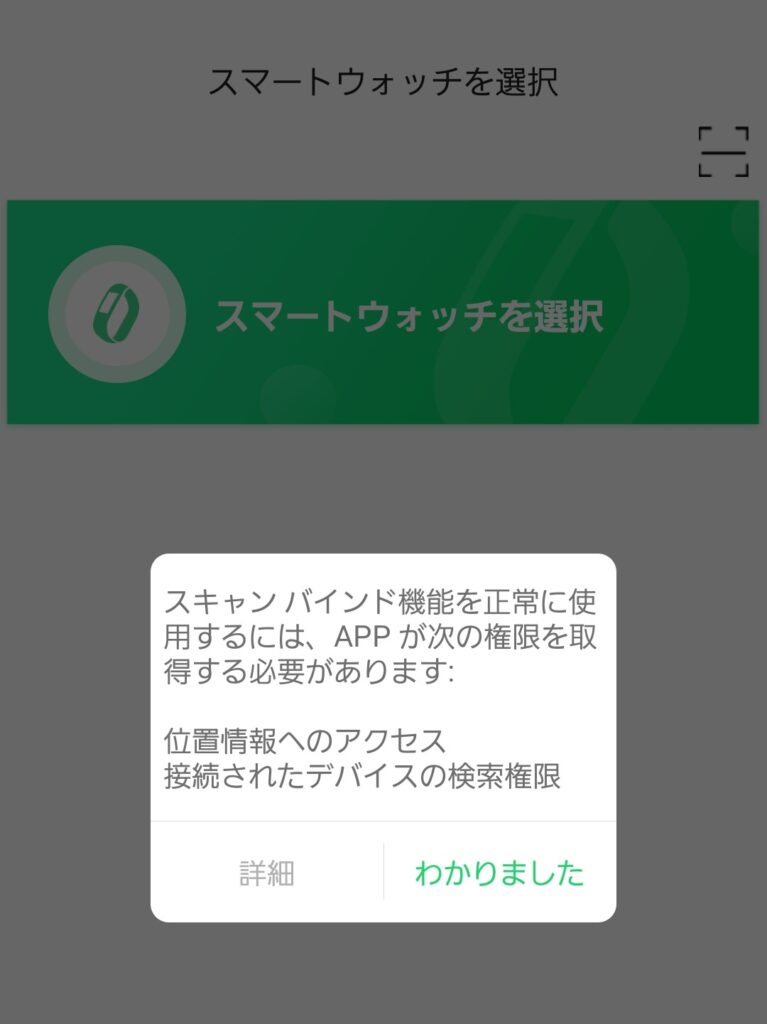Viewport: 767px width, 1024px height.
Task: Open the QR scan icon
Action: click(722, 152)
